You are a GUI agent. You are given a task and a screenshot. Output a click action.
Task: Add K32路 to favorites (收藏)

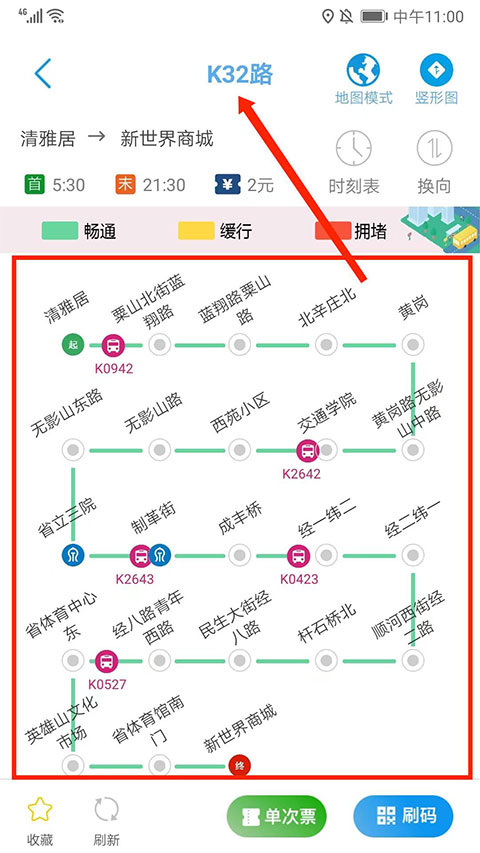click(40, 819)
